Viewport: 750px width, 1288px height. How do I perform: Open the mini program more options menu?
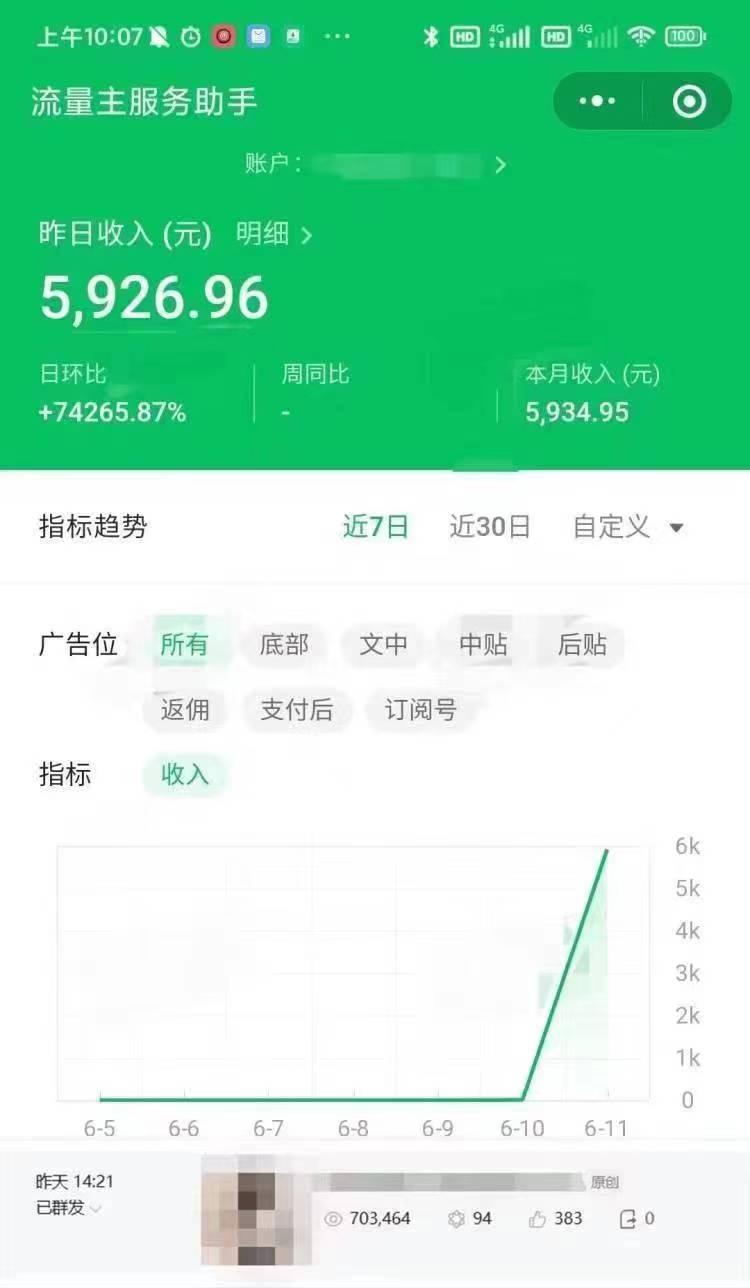[x=597, y=100]
